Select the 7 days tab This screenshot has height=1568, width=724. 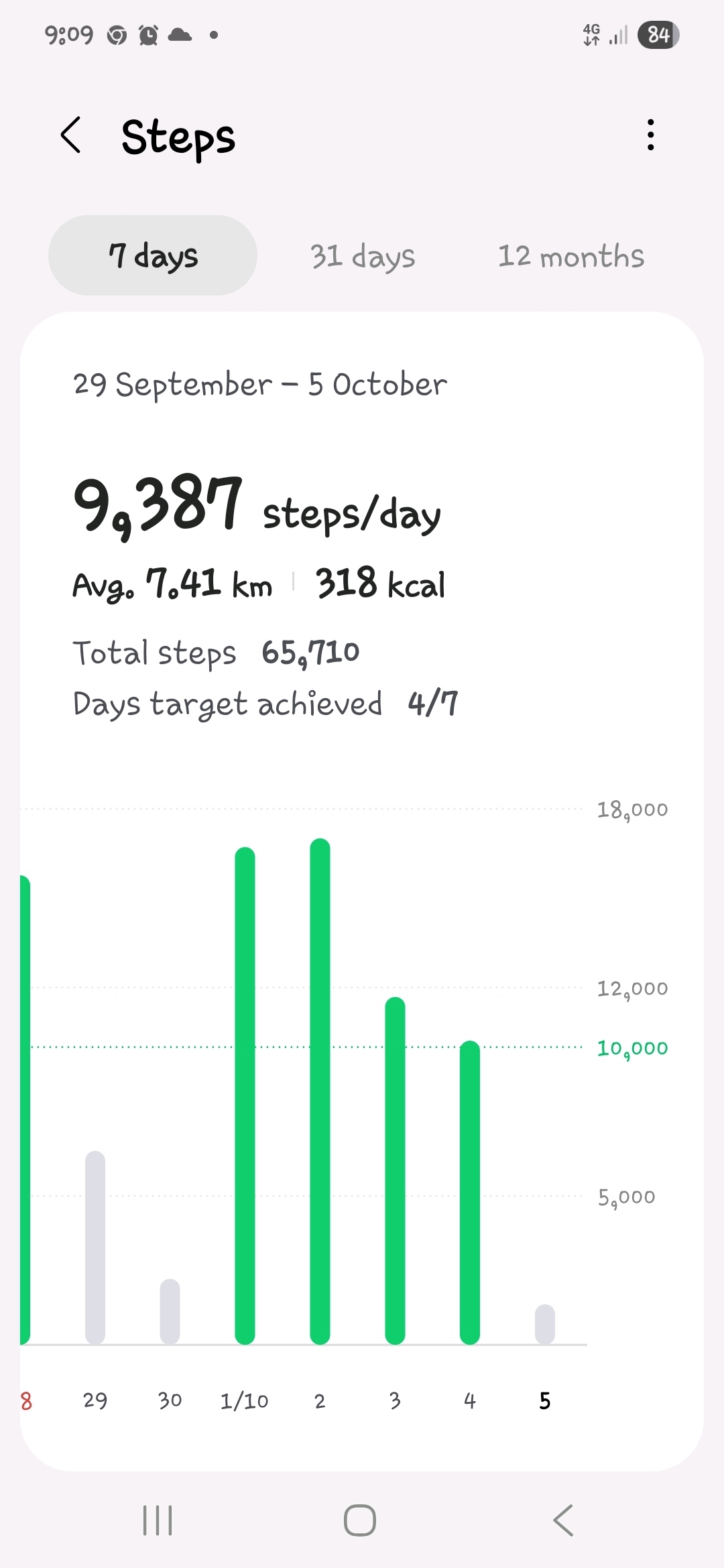point(153,256)
